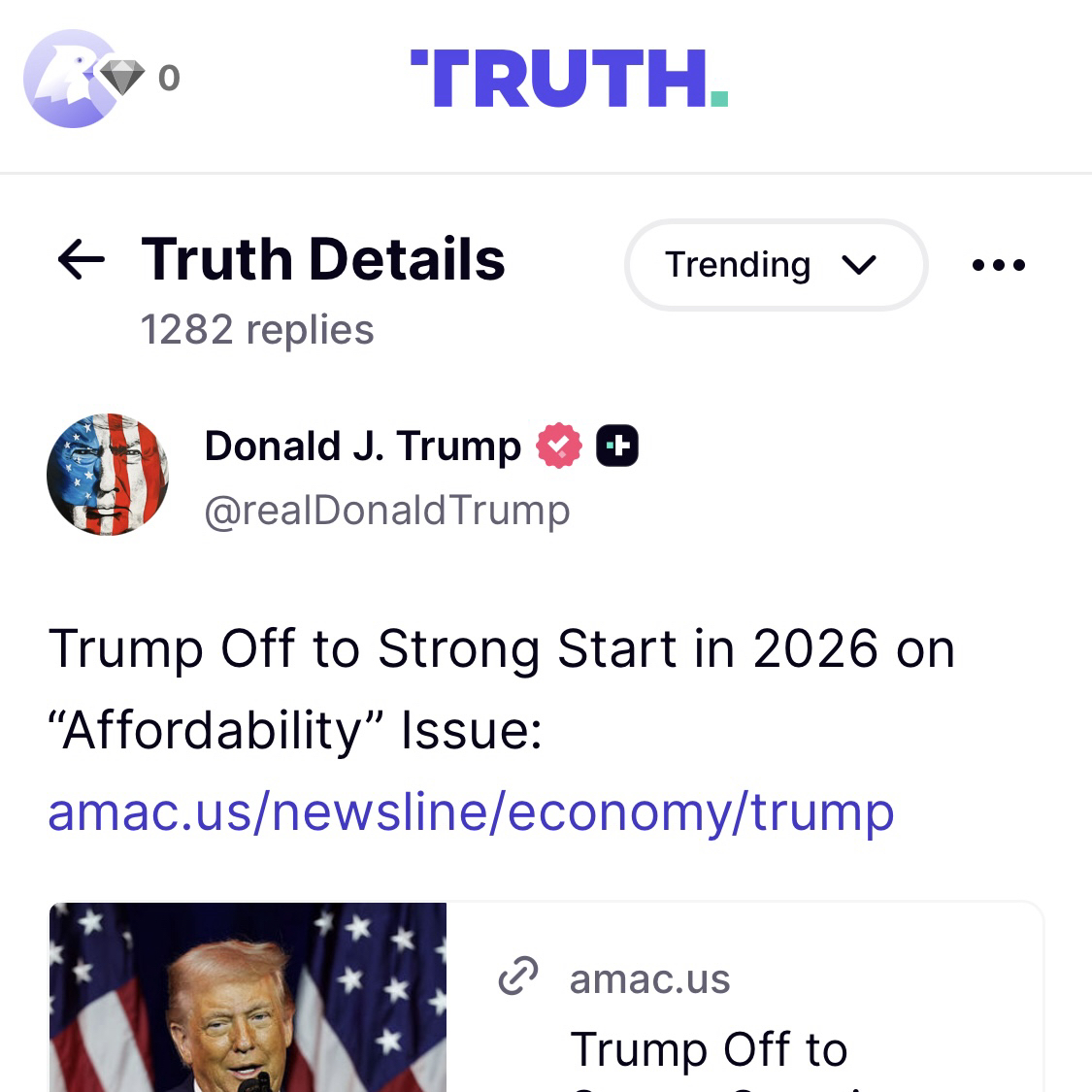Open the amac.us/newsline/economy/trump link
1092x1092 pixels.
click(x=471, y=811)
